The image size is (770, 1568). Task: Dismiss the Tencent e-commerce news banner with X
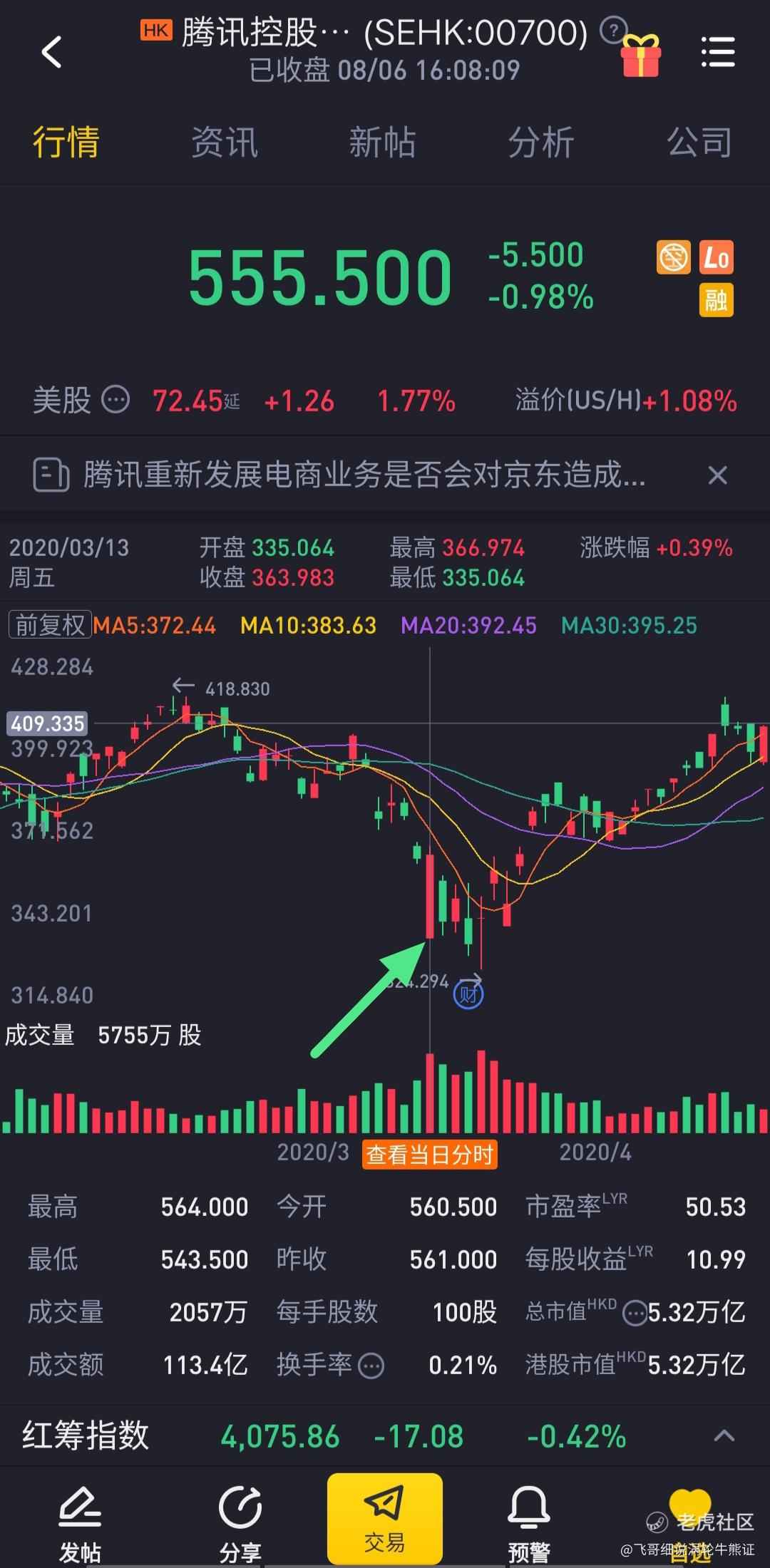click(718, 475)
